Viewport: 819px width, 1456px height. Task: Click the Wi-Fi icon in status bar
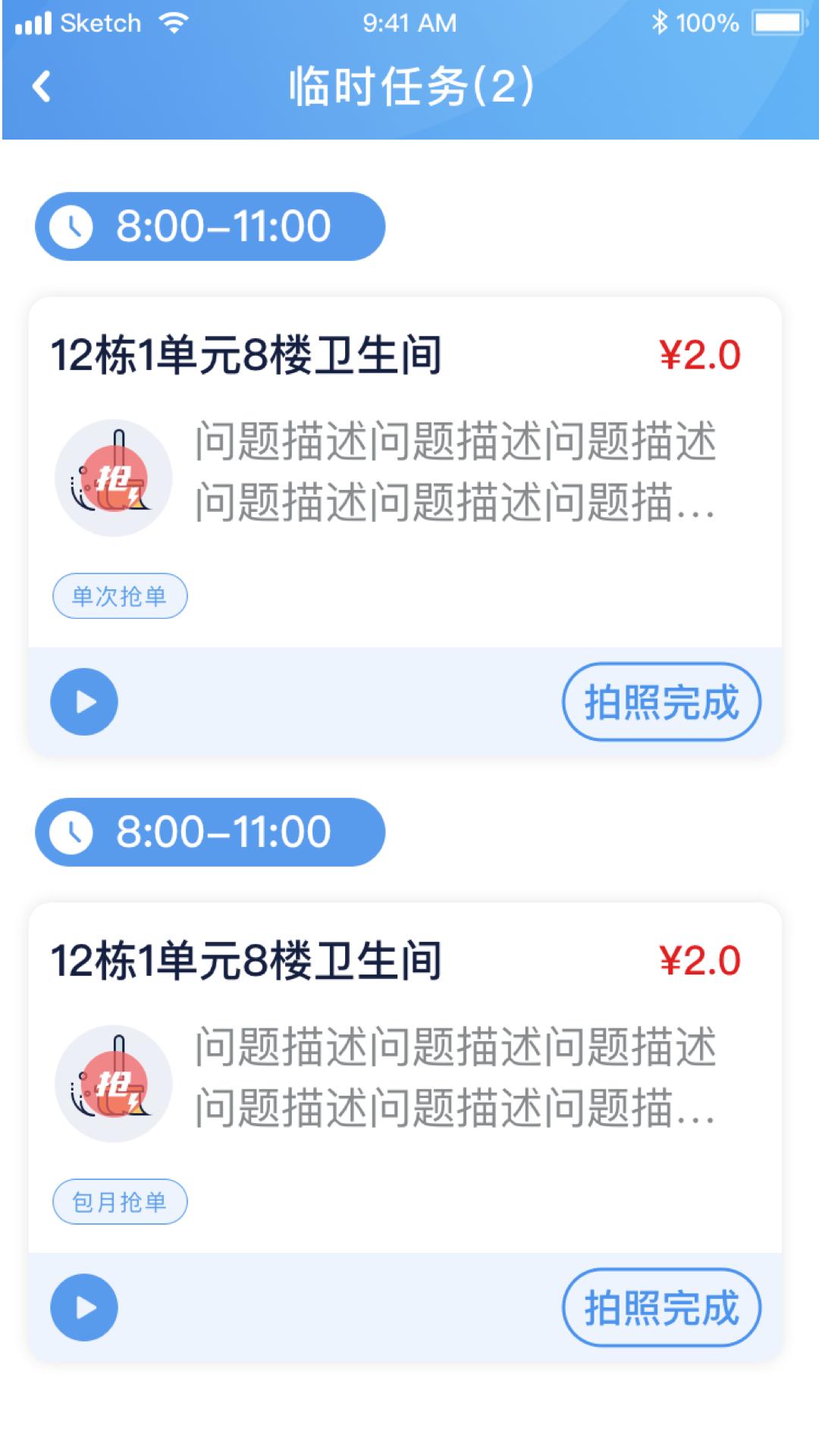point(173,23)
